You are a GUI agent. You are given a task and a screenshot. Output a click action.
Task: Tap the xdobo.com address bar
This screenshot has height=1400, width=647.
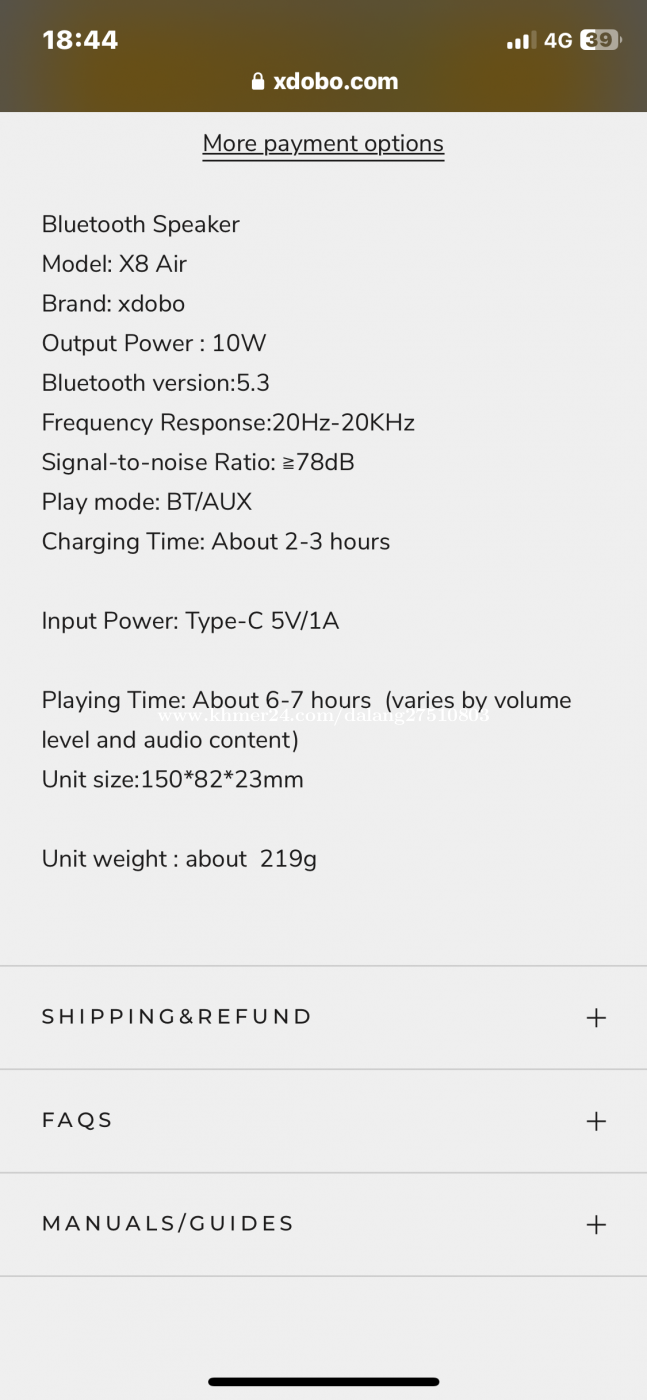pyautogui.click(x=324, y=82)
